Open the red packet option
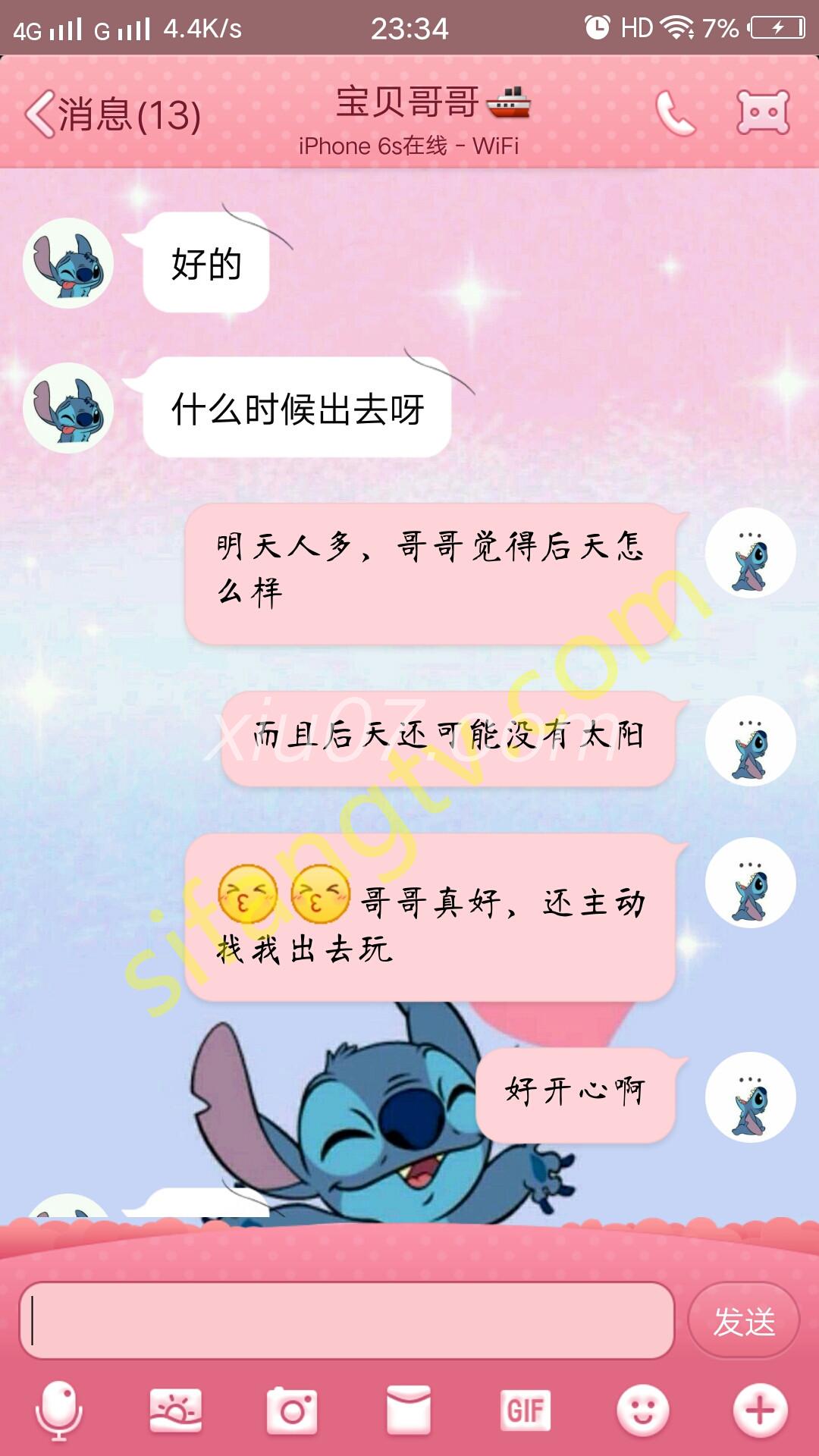The image size is (819, 1456). [x=409, y=1410]
